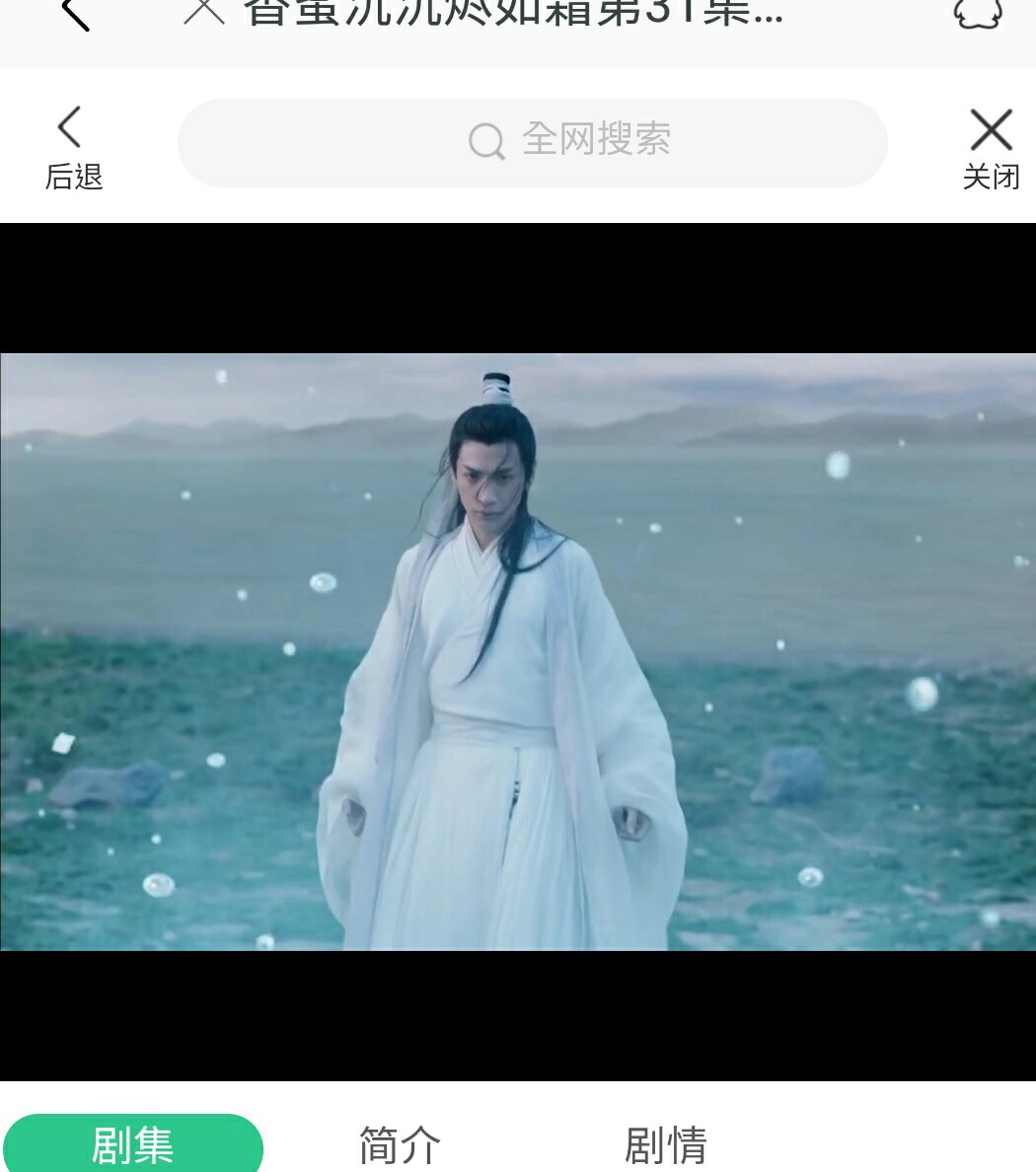Image resolution: width=1036 pixels, height=1172 pixels.
Task: Tap the video to show playback controls
Action: coord(518,651)
